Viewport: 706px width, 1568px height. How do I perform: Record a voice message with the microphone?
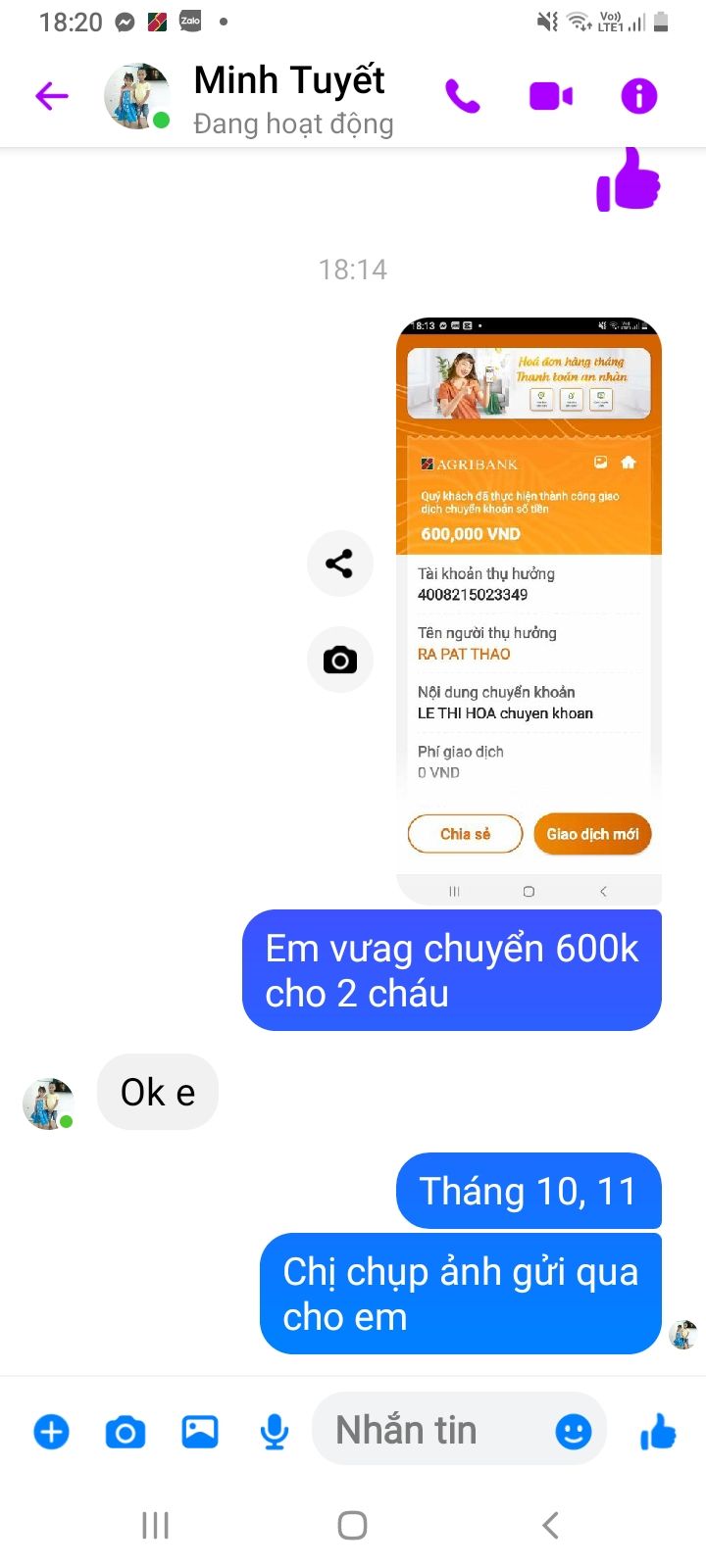tap(275, 1432)
